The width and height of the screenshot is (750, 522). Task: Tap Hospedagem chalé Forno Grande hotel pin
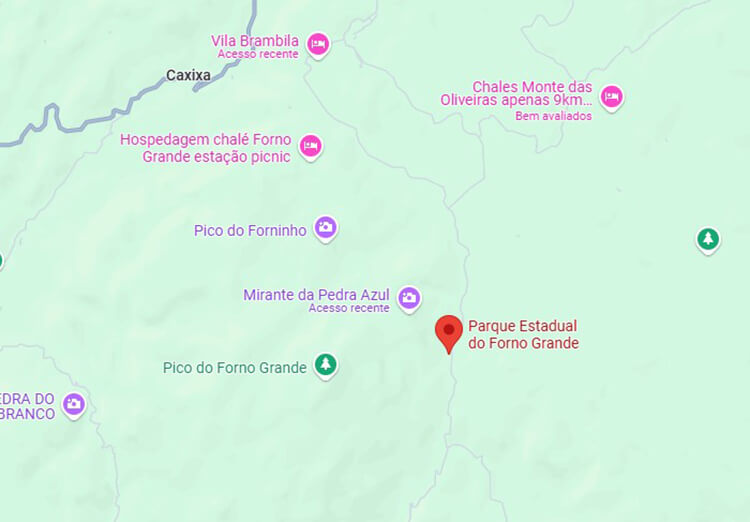311,146
